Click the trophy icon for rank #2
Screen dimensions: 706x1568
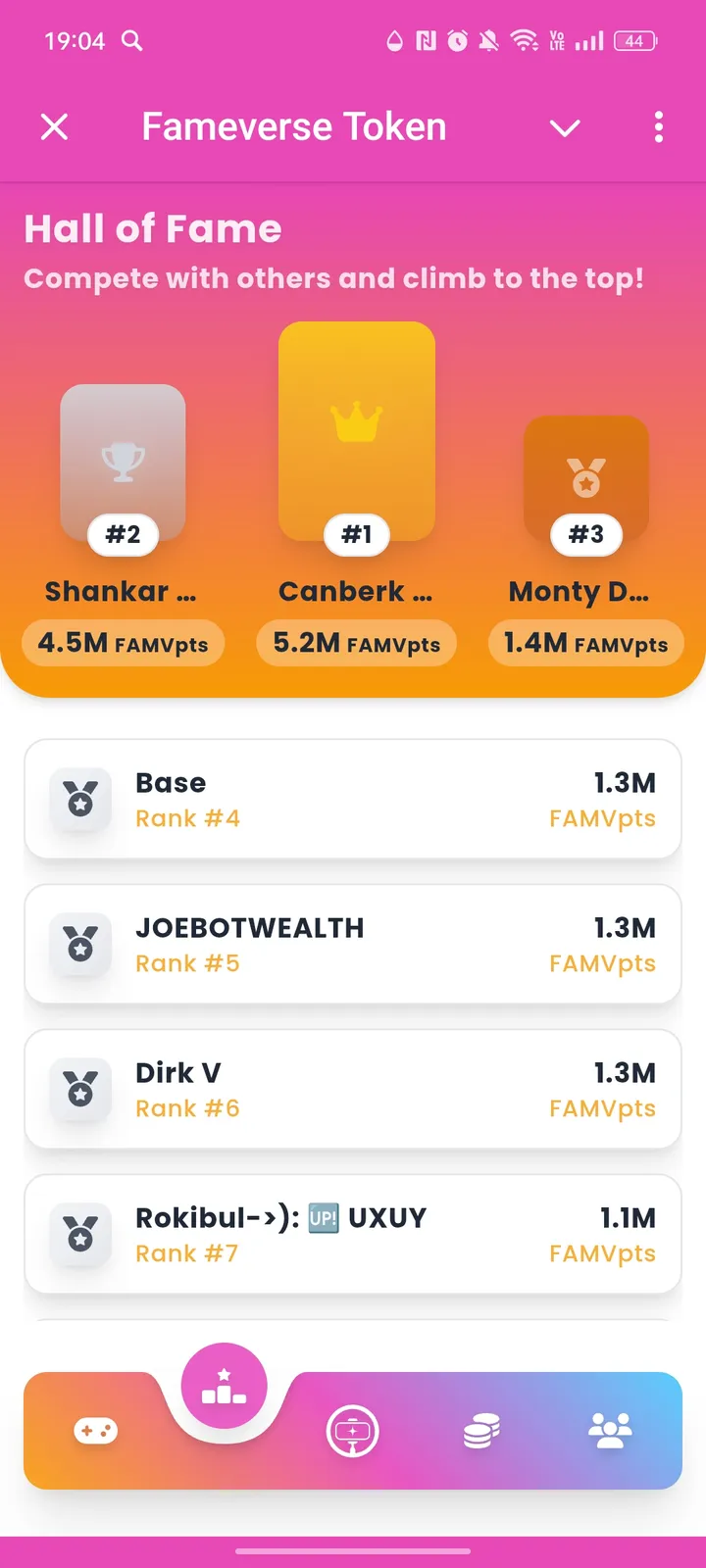(x=123, y=461)
